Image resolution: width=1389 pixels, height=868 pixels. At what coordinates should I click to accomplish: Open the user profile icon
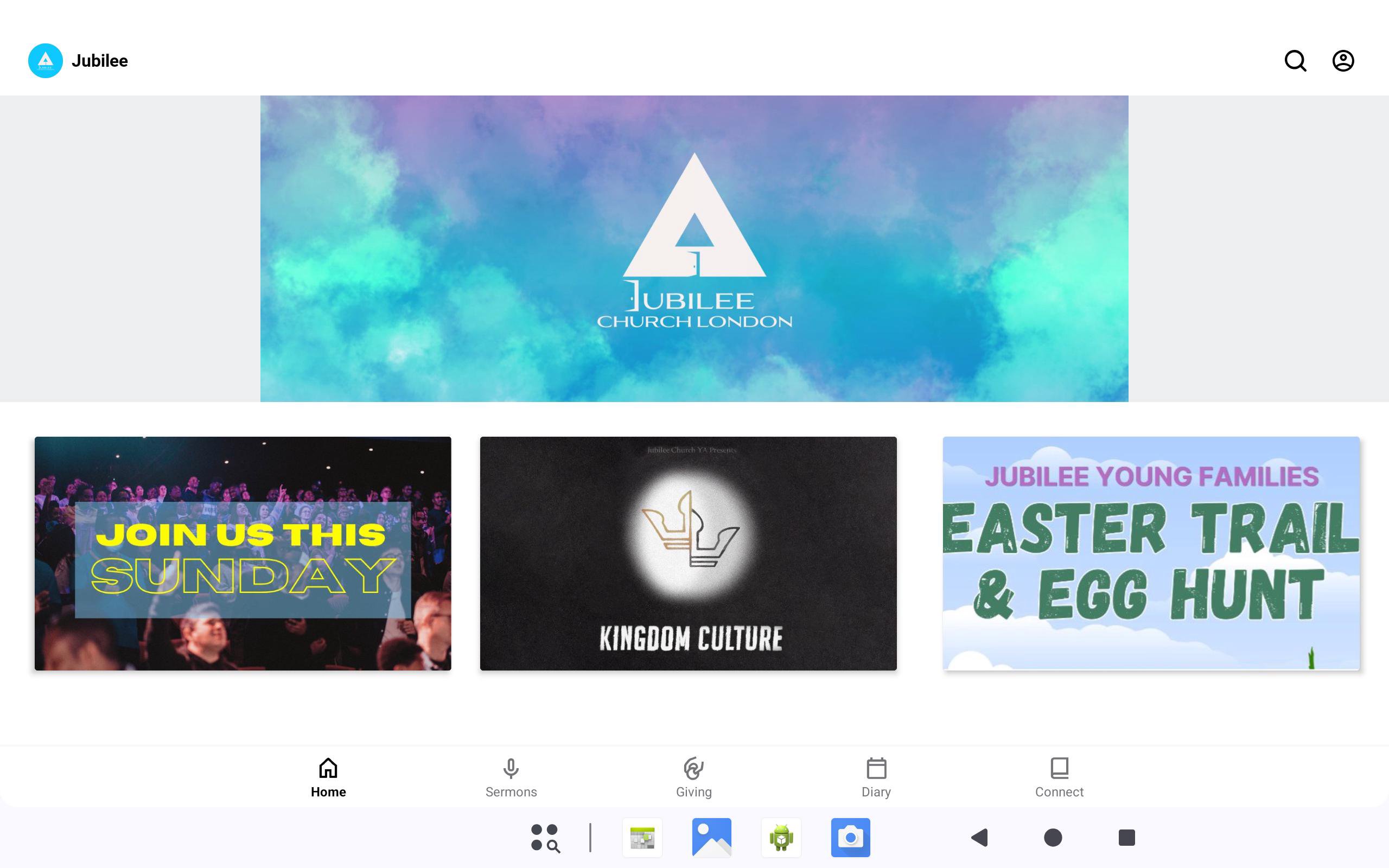pyautogui.click(x=1342, y=61)
